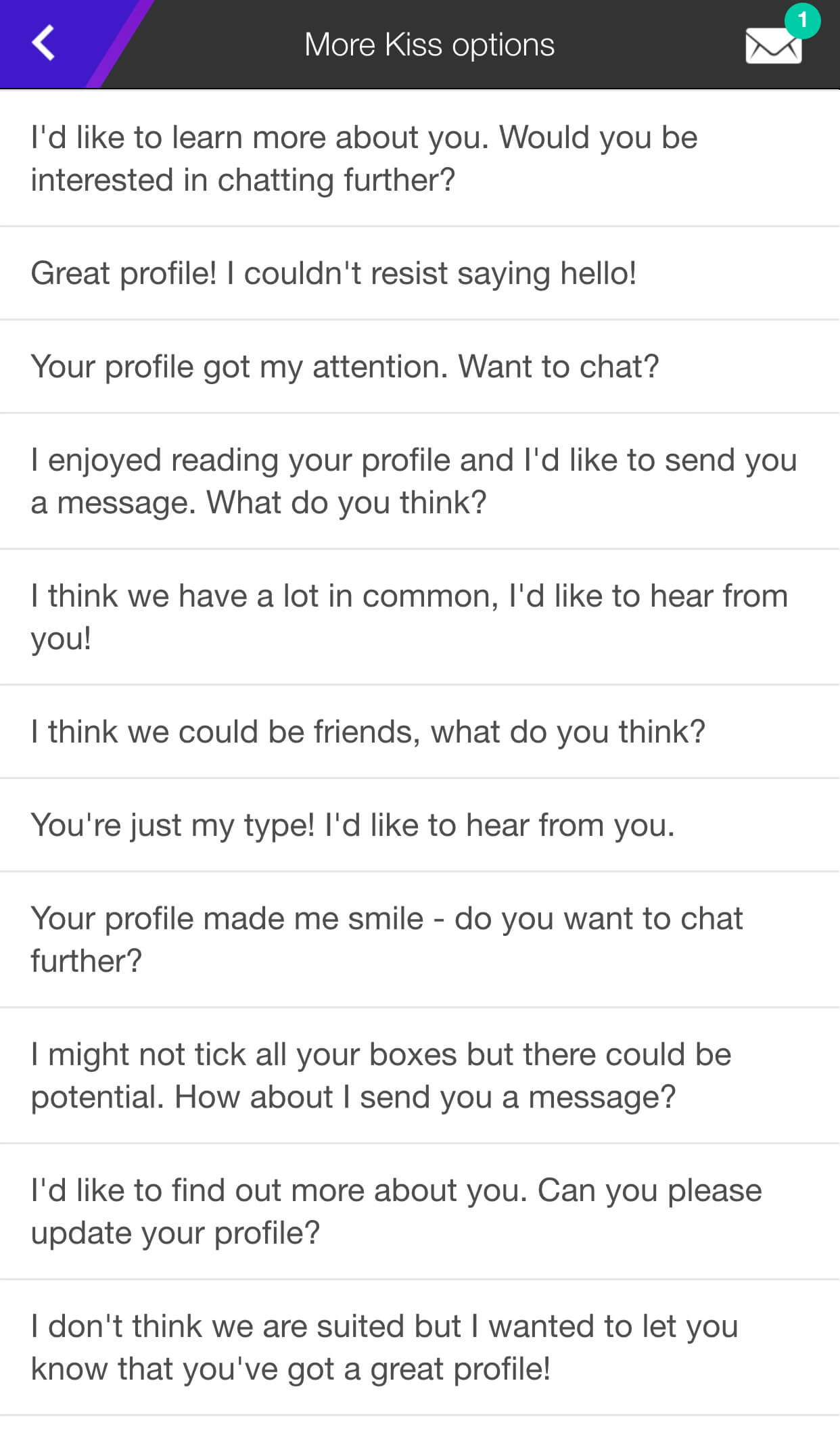Choose "Great profile! I couldn't resist saying hello!"

[x=334, y=273]
